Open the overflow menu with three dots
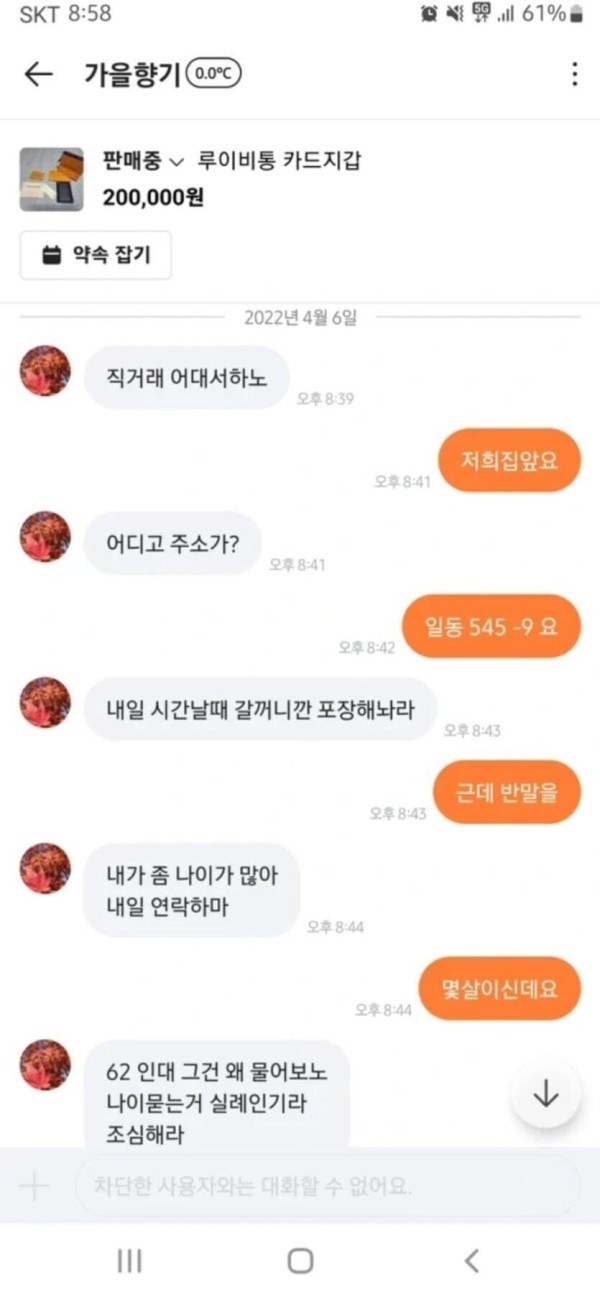The width and height of the screenshot is (600, 1297). click(x=574, y=74)
